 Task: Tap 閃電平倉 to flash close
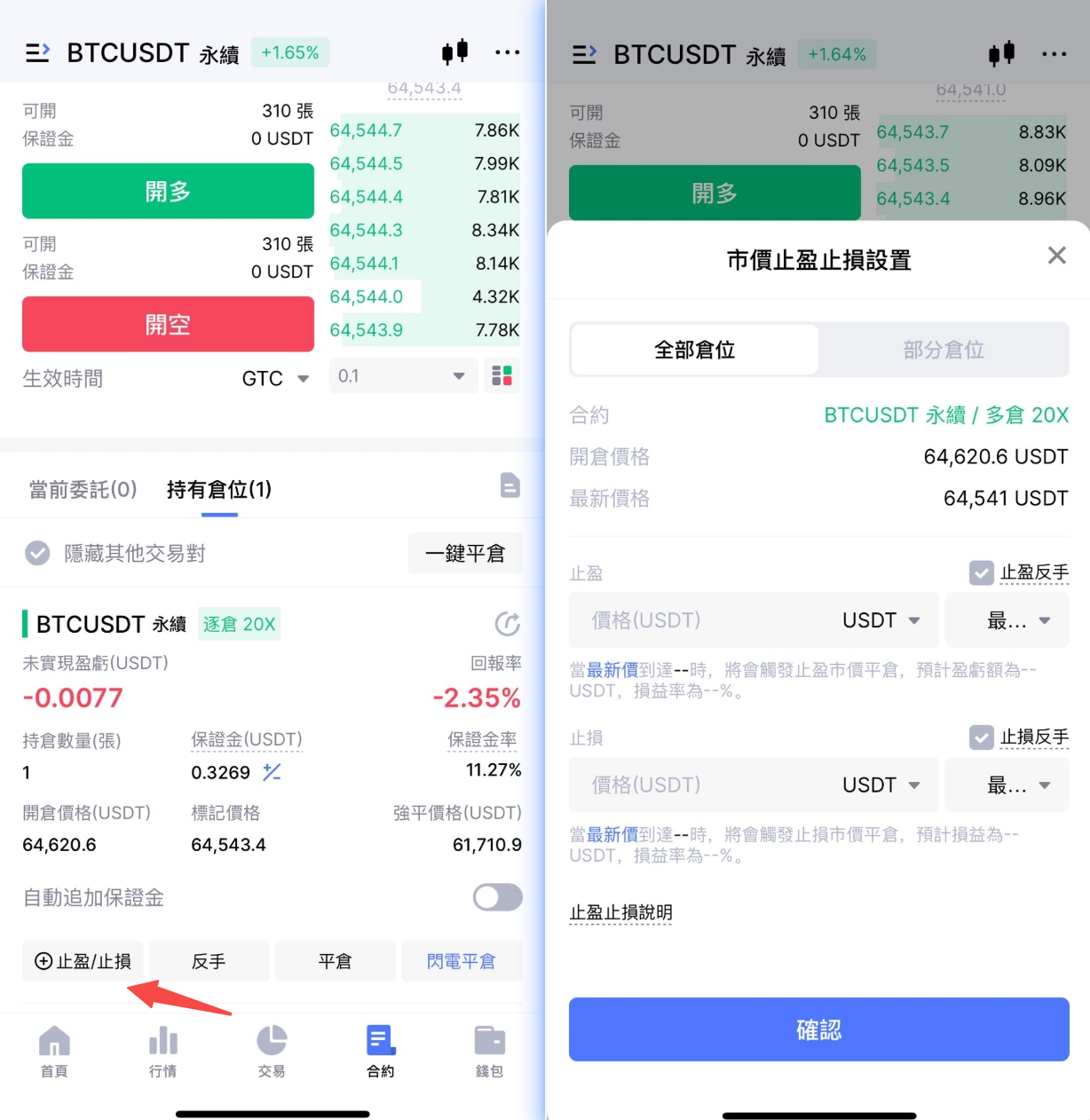461,961
